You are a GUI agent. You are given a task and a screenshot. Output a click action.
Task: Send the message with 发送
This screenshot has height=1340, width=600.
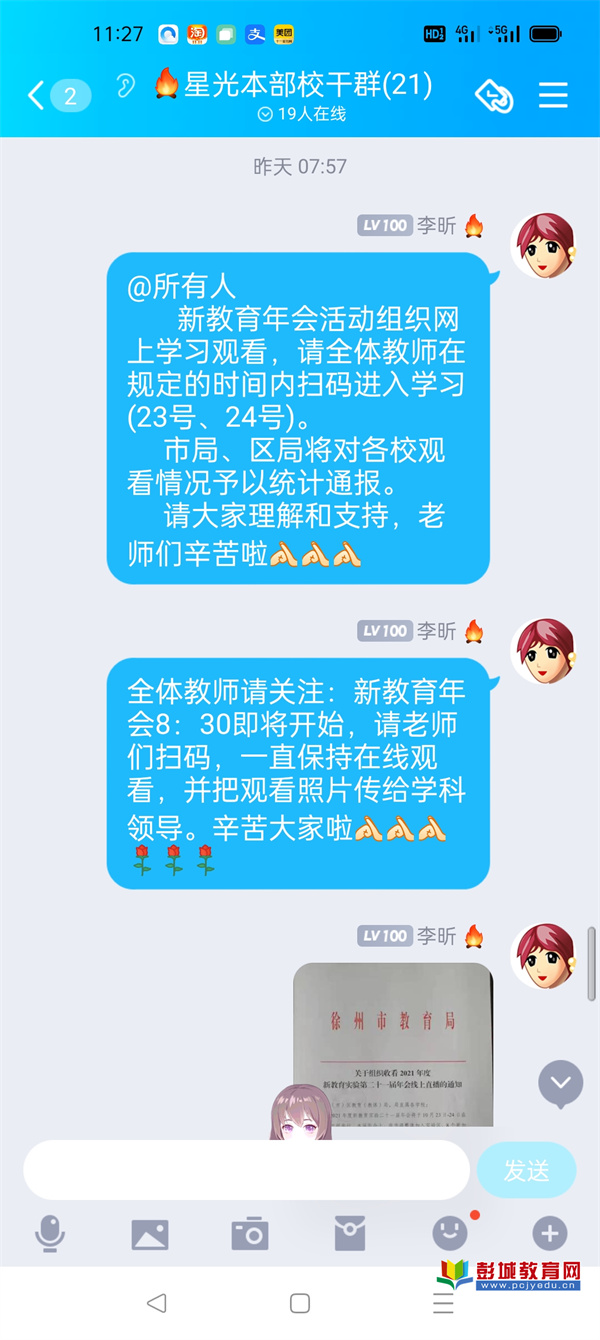point(526,1170)
